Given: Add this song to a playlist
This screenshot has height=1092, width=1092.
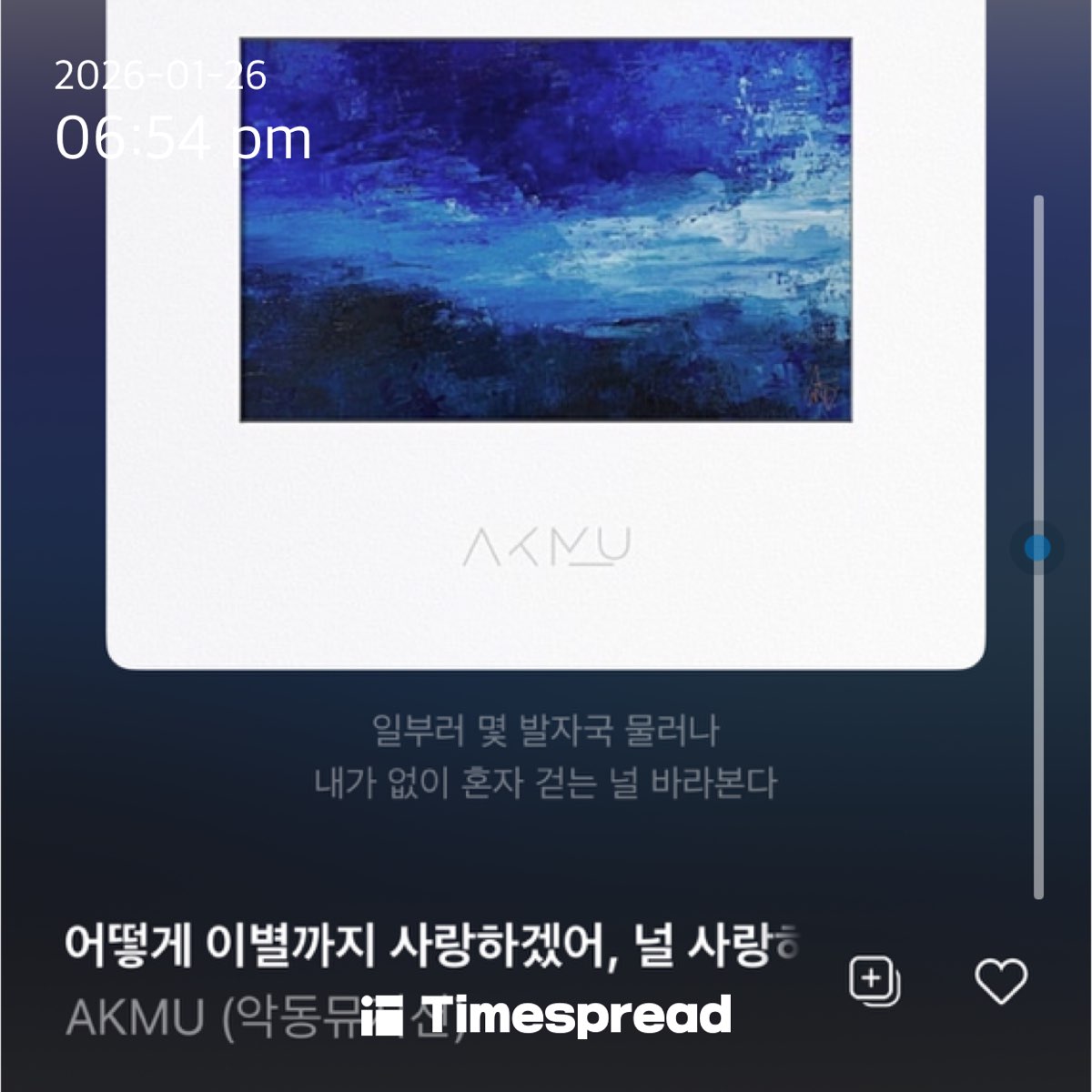Looking at the screenshot, I should coord(874,981).
